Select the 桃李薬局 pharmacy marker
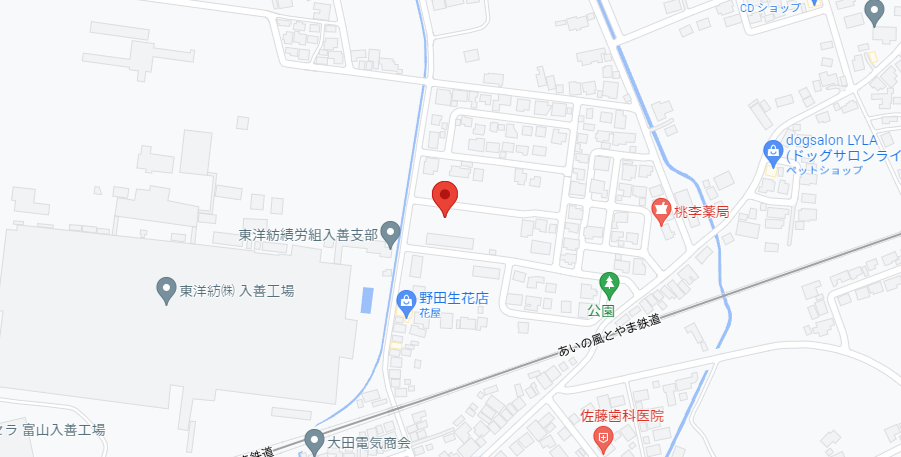Screen dimensions: 901x457 click(660, 211)
